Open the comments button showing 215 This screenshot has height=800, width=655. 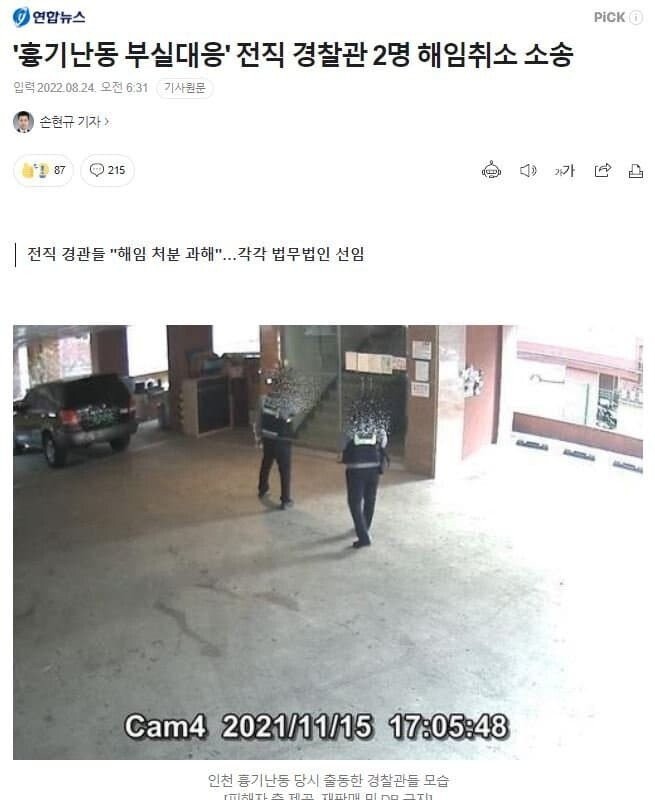tap(108, 170)
